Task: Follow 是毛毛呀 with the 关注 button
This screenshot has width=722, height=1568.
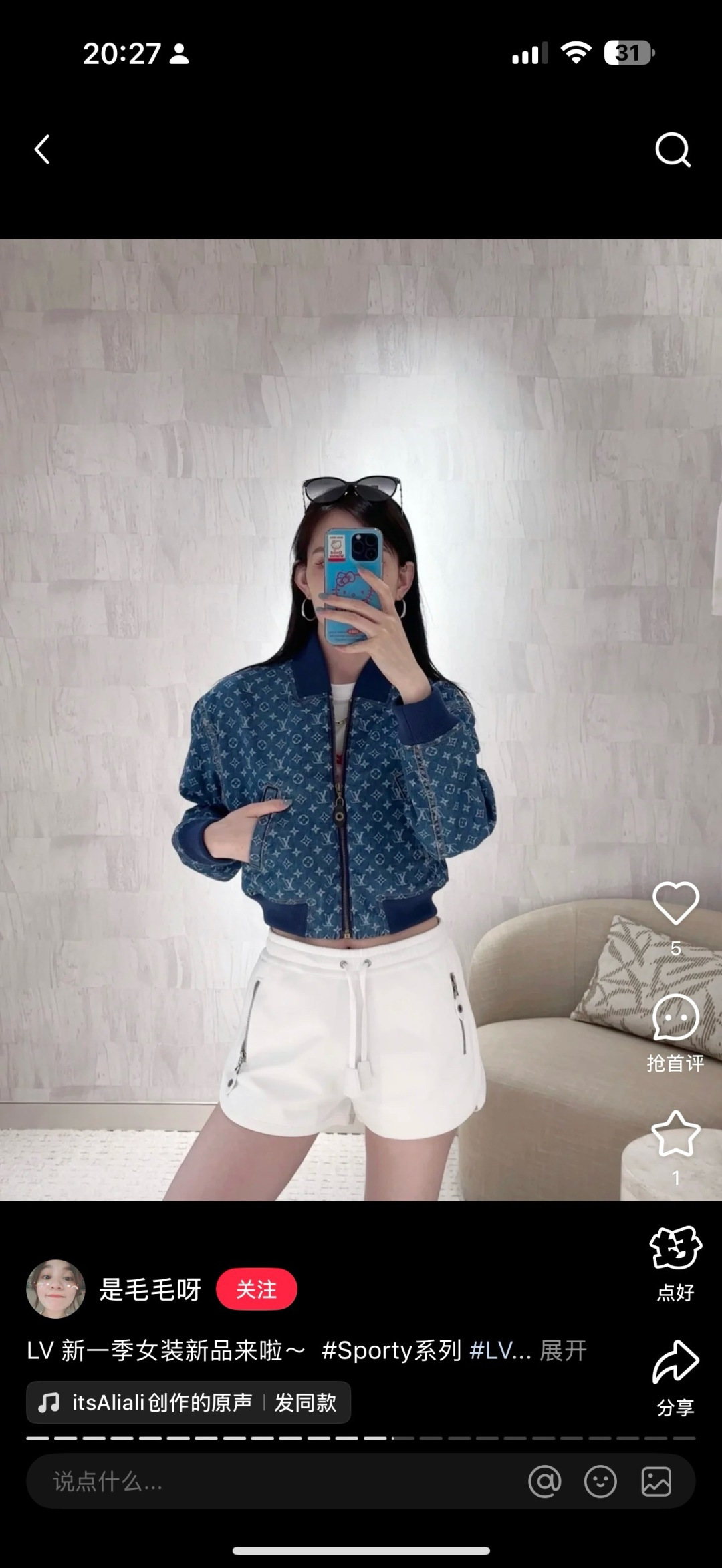Action: coord(256,1289)
